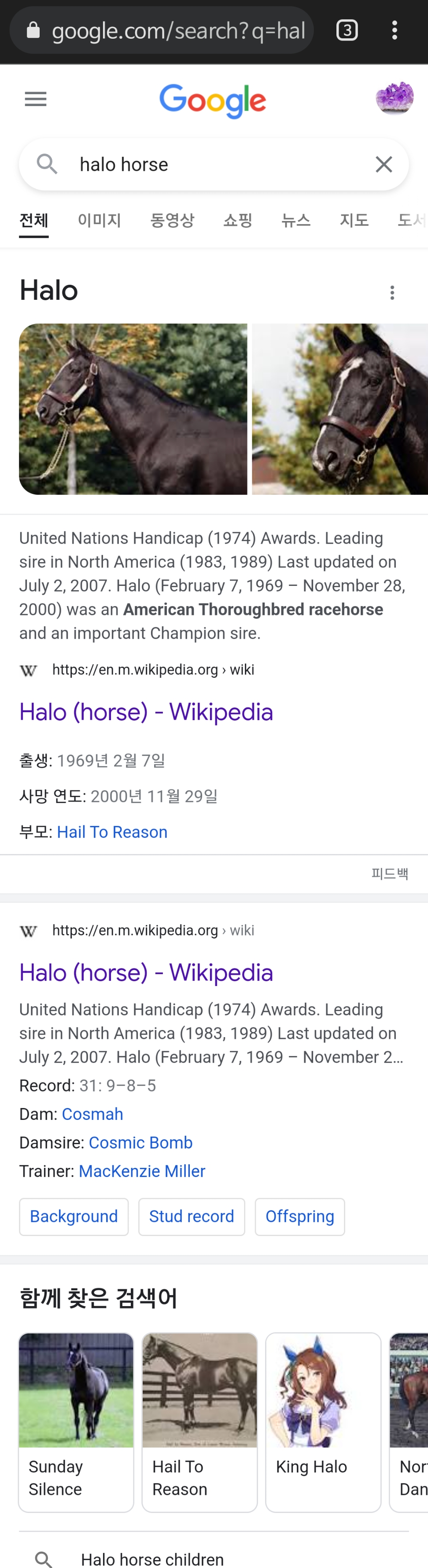
Task: Open the Cosmah dam link
Action: [92, 1114]
